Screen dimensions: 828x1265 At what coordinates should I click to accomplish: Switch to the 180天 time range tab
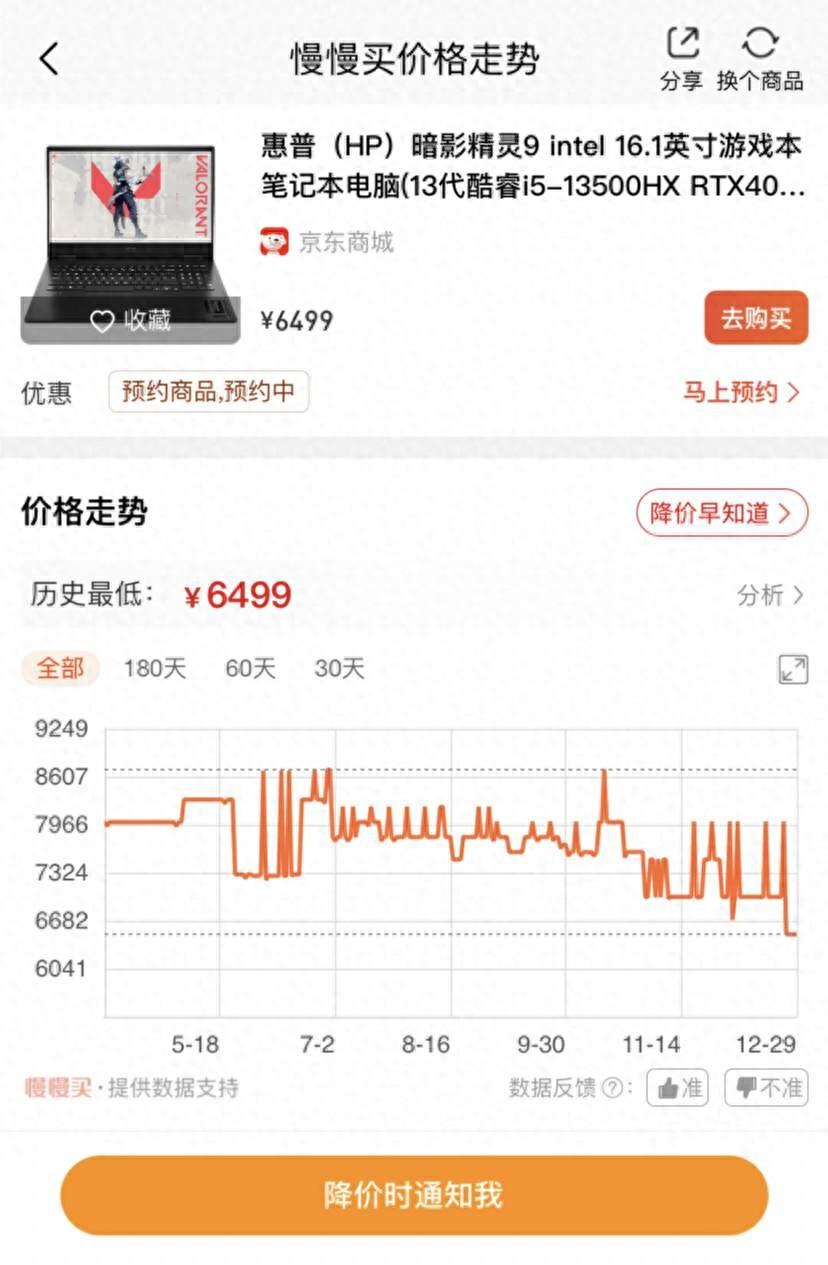pyautogui.click(x=153, y=668)
